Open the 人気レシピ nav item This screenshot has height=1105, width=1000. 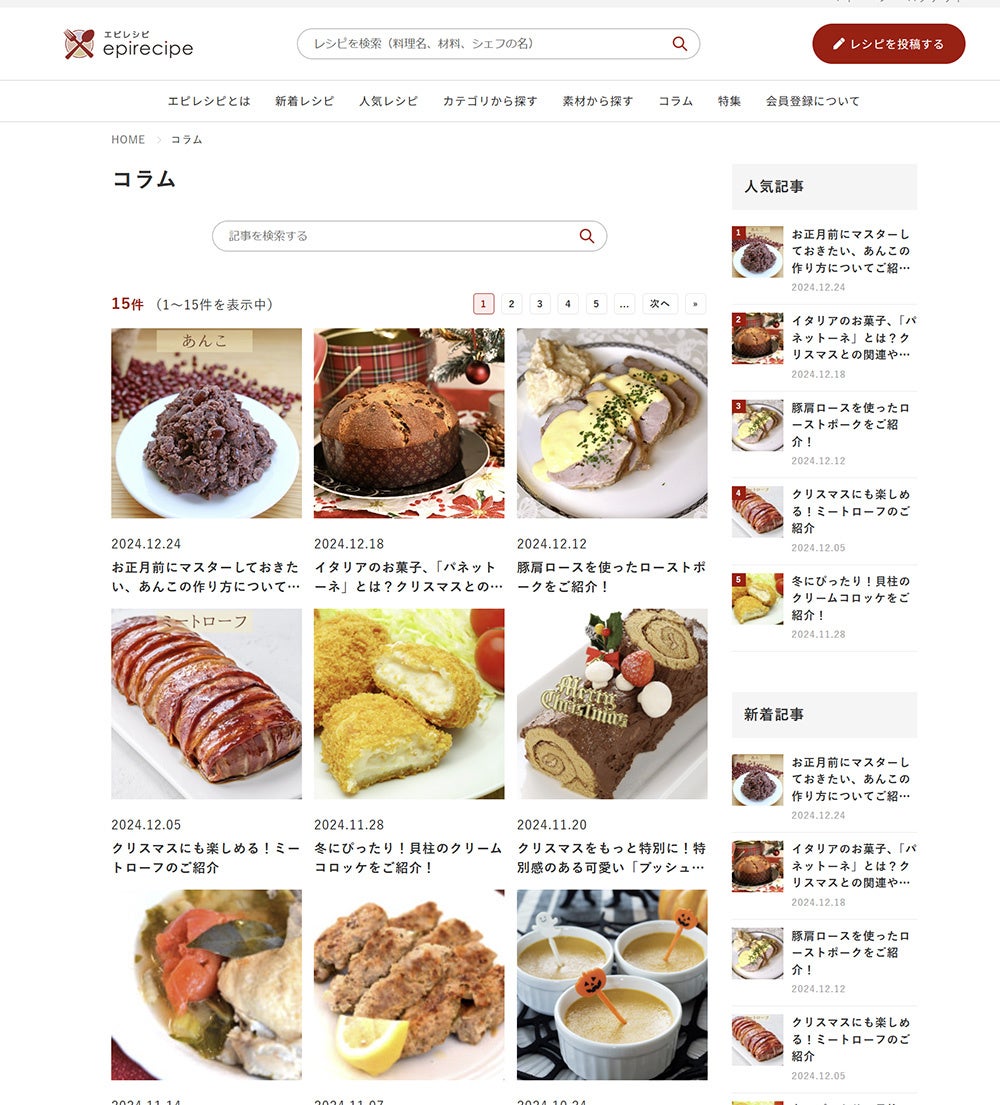coord(388,101)
